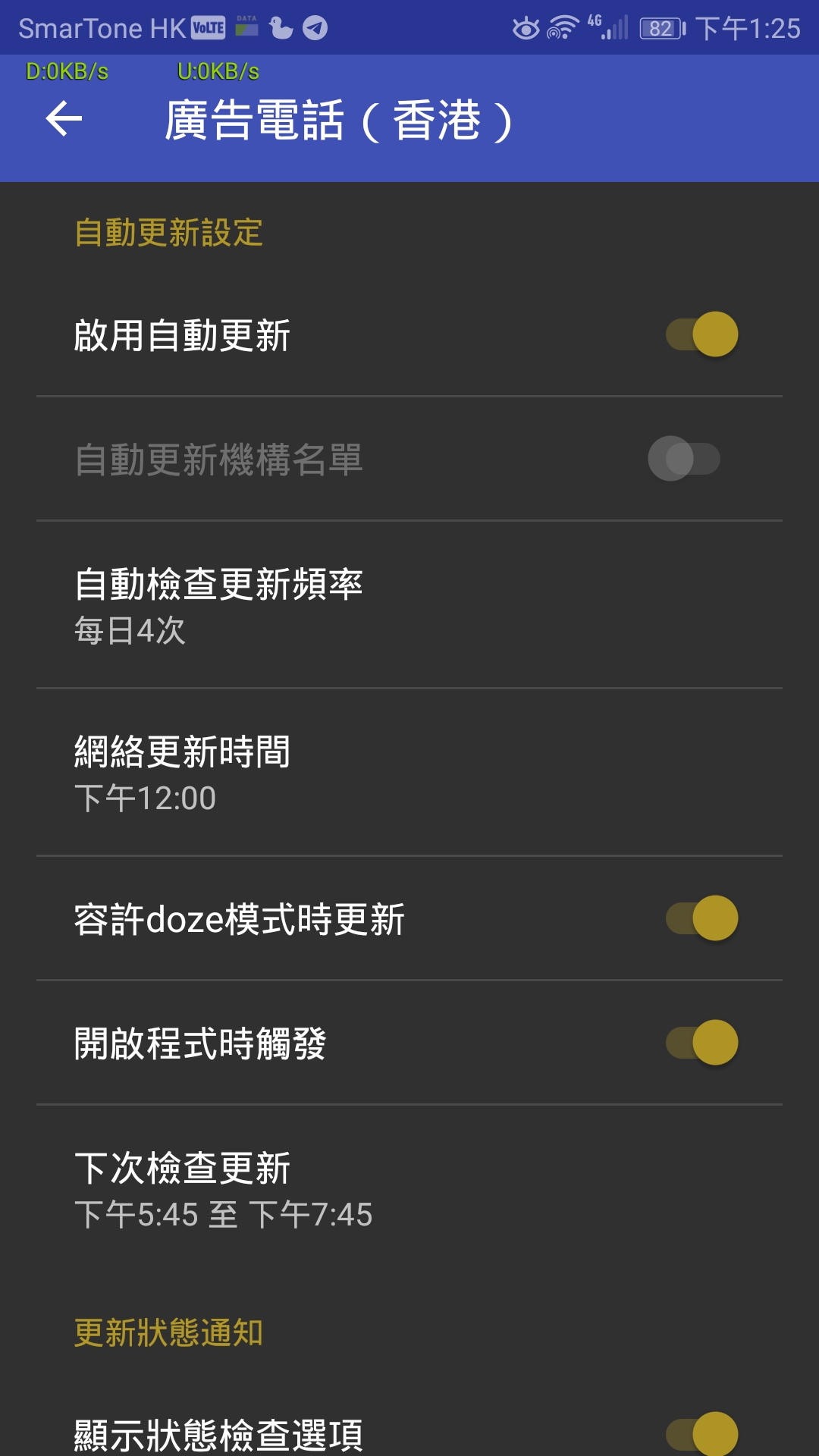The width and height of the screenshot is (819, 1456).
Task: Turn off 容許doze模式時更新
Action: point(702,918)
